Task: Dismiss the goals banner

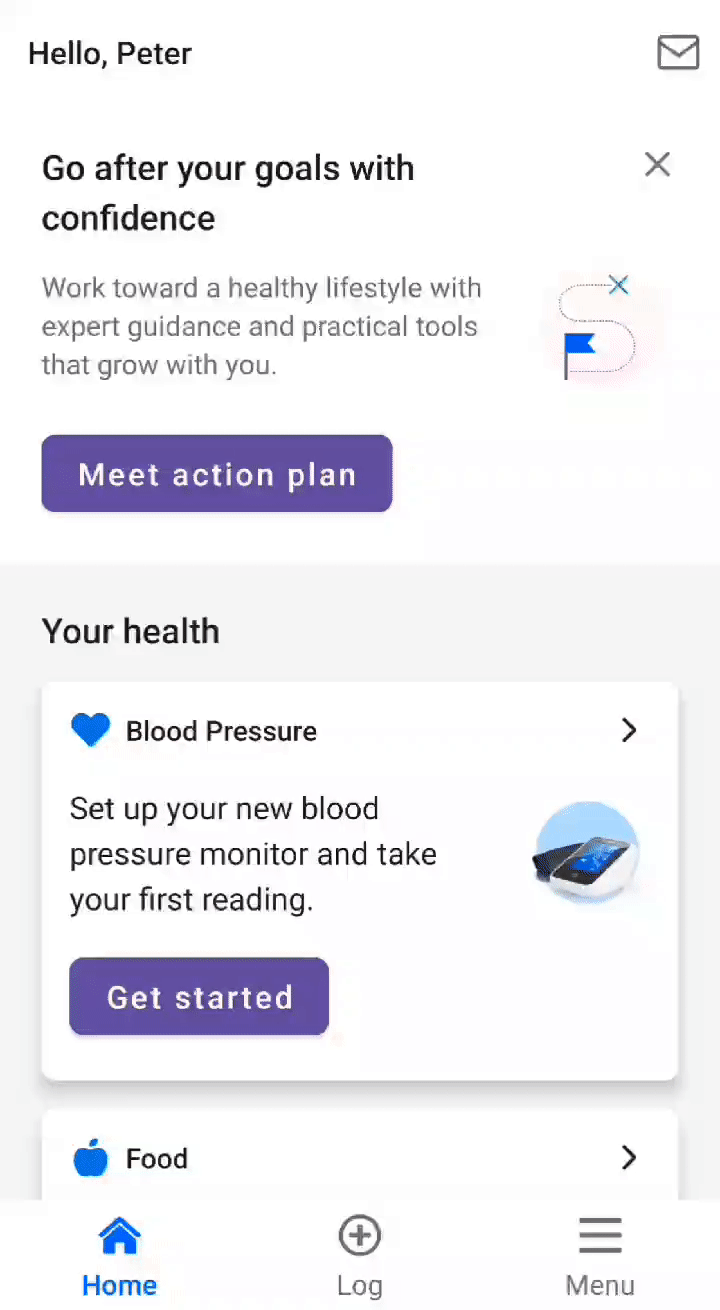Action: pos(657,164)
